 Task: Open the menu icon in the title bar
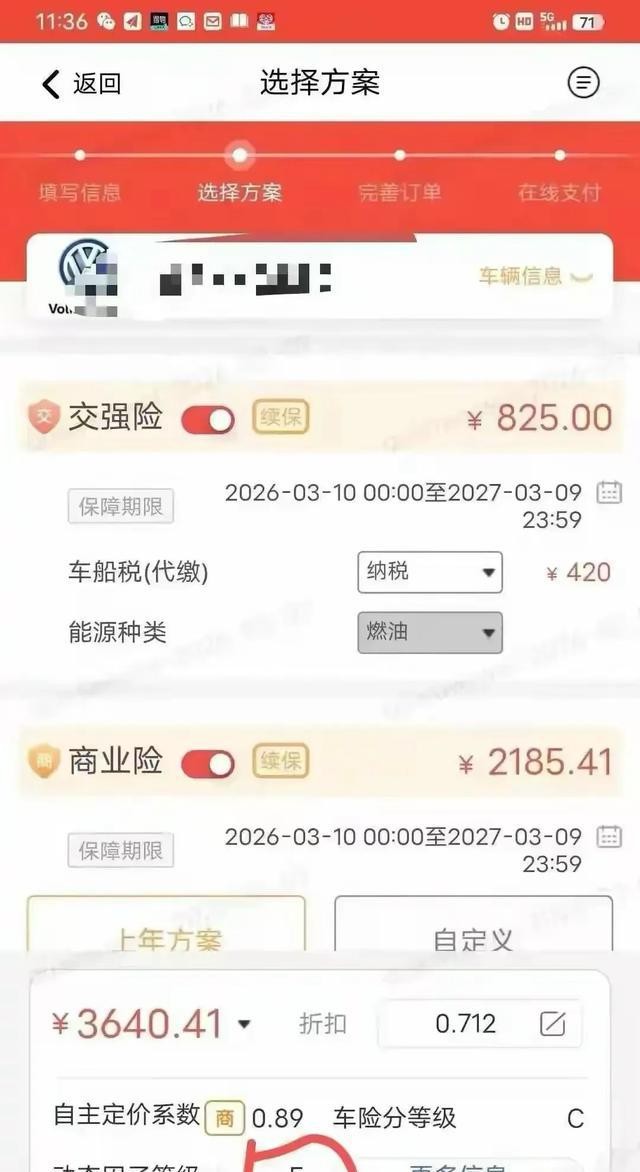point(583,83)
